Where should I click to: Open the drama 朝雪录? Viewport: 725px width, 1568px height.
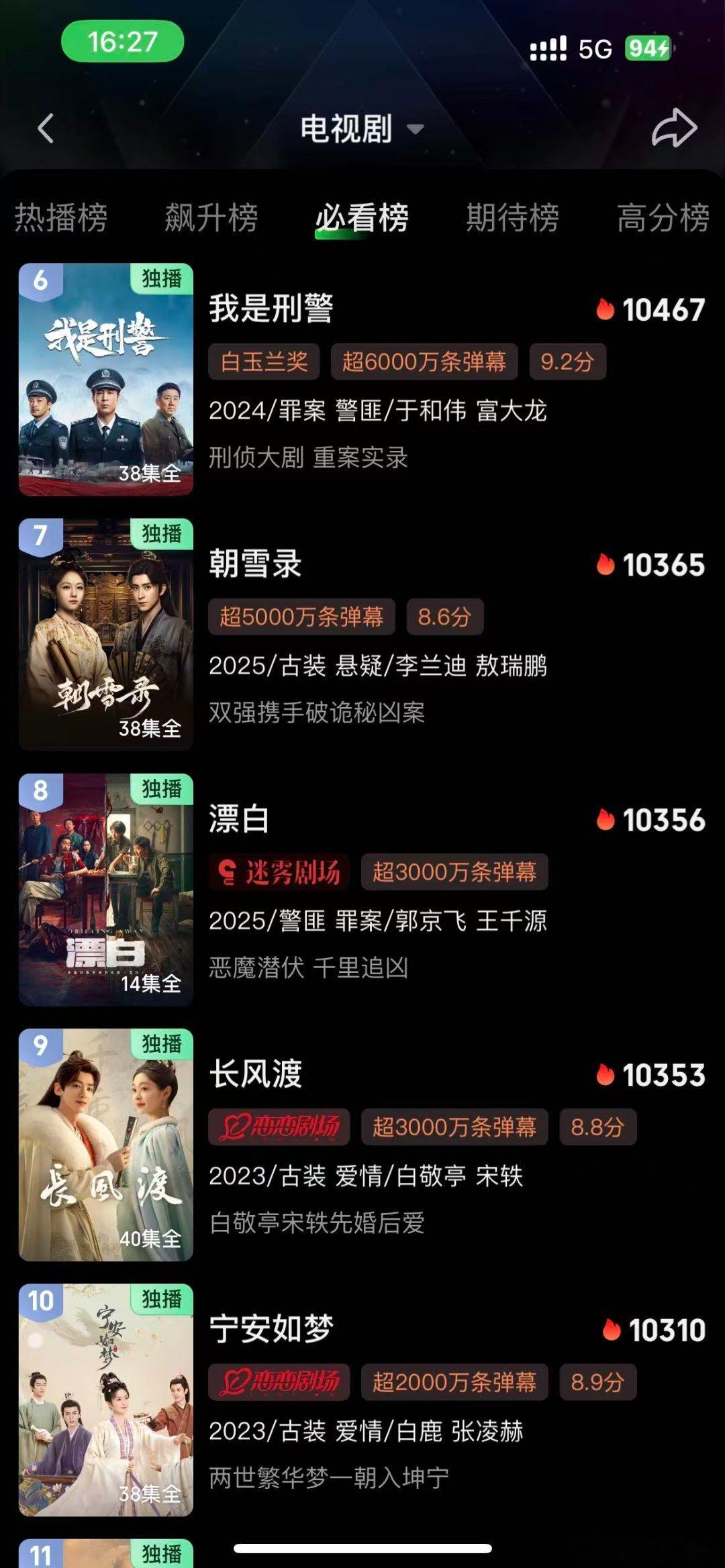point(255,564)
